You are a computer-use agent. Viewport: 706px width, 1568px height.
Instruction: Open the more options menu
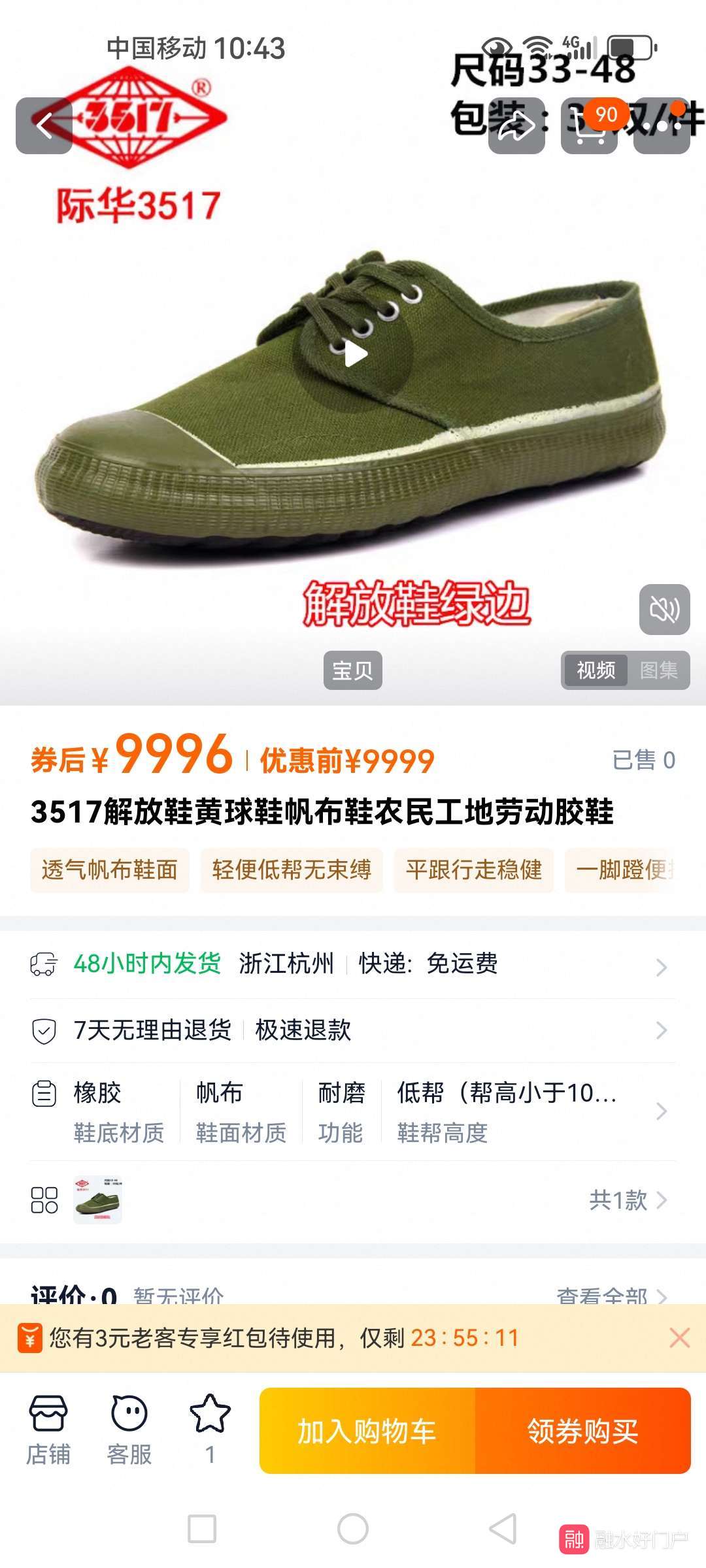coord(662,125)
